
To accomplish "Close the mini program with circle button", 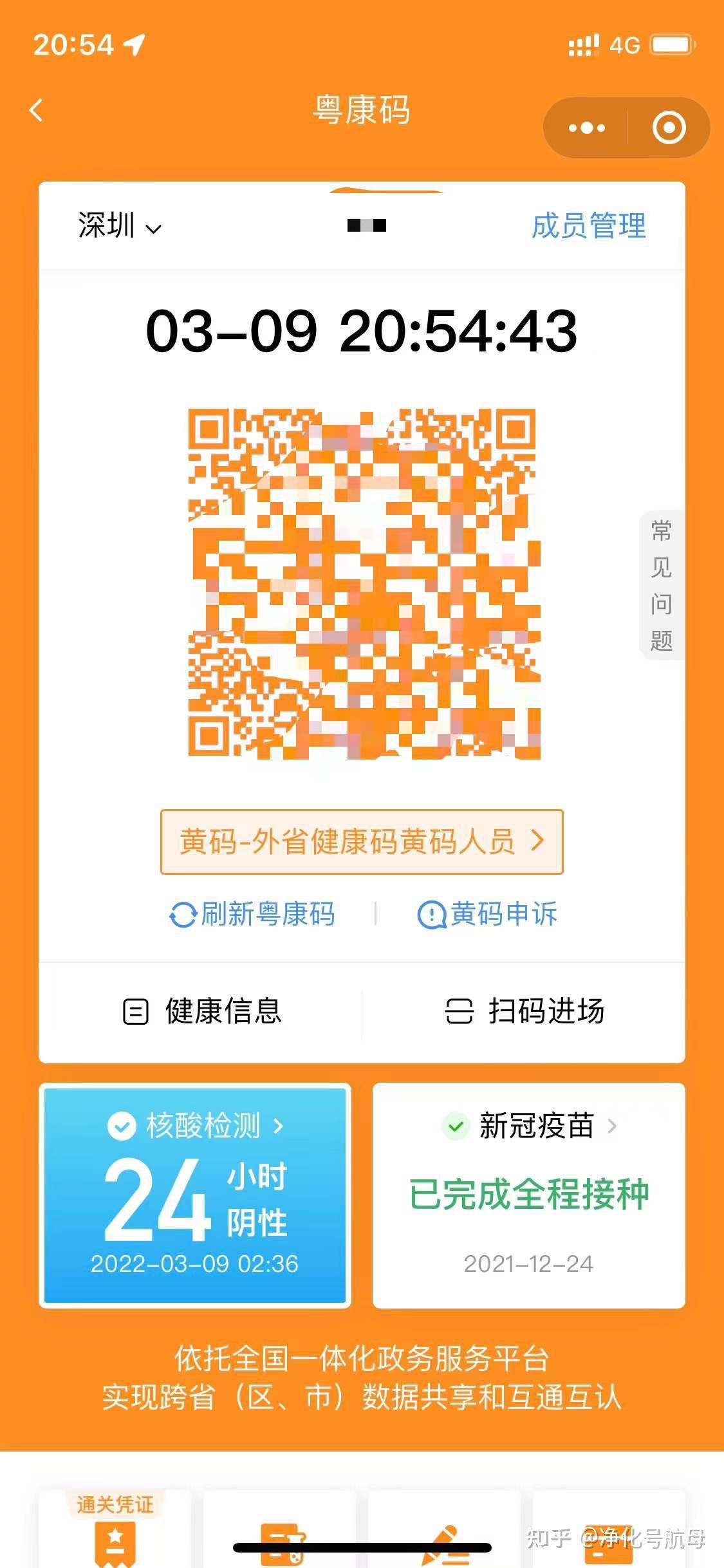I will click(669, 127).
